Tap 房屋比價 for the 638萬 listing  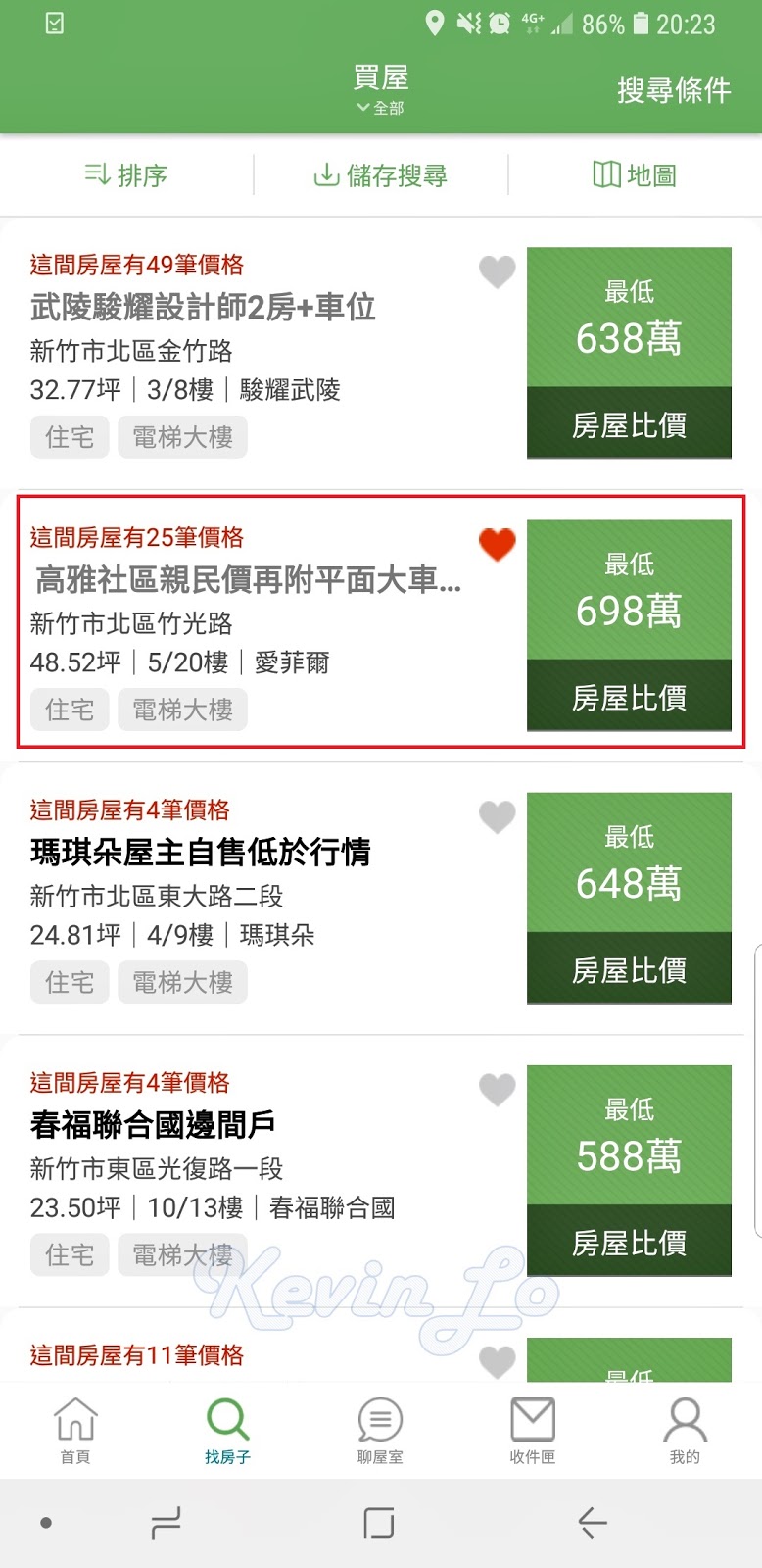pos(629,423)
